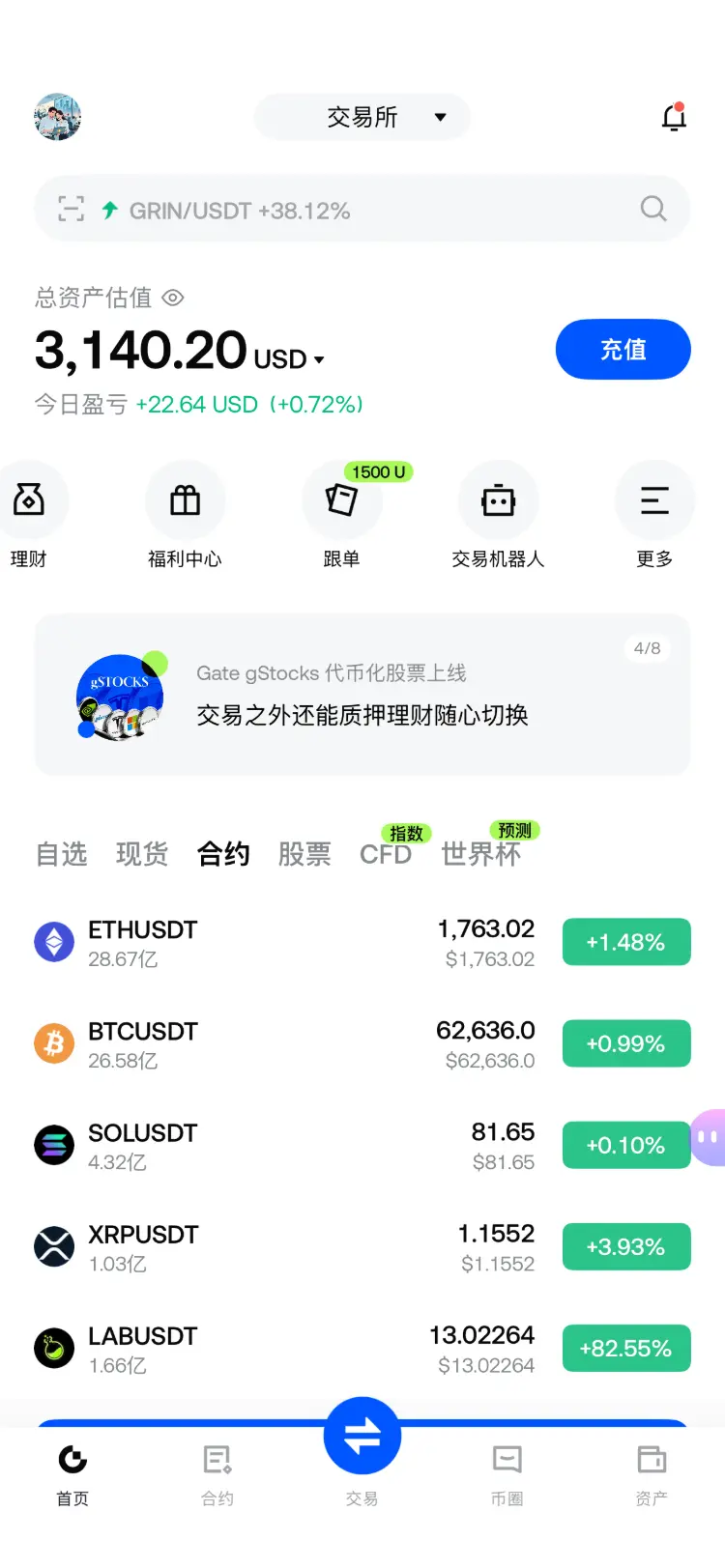Open search with GRIN/USDT field

(362, 209)
